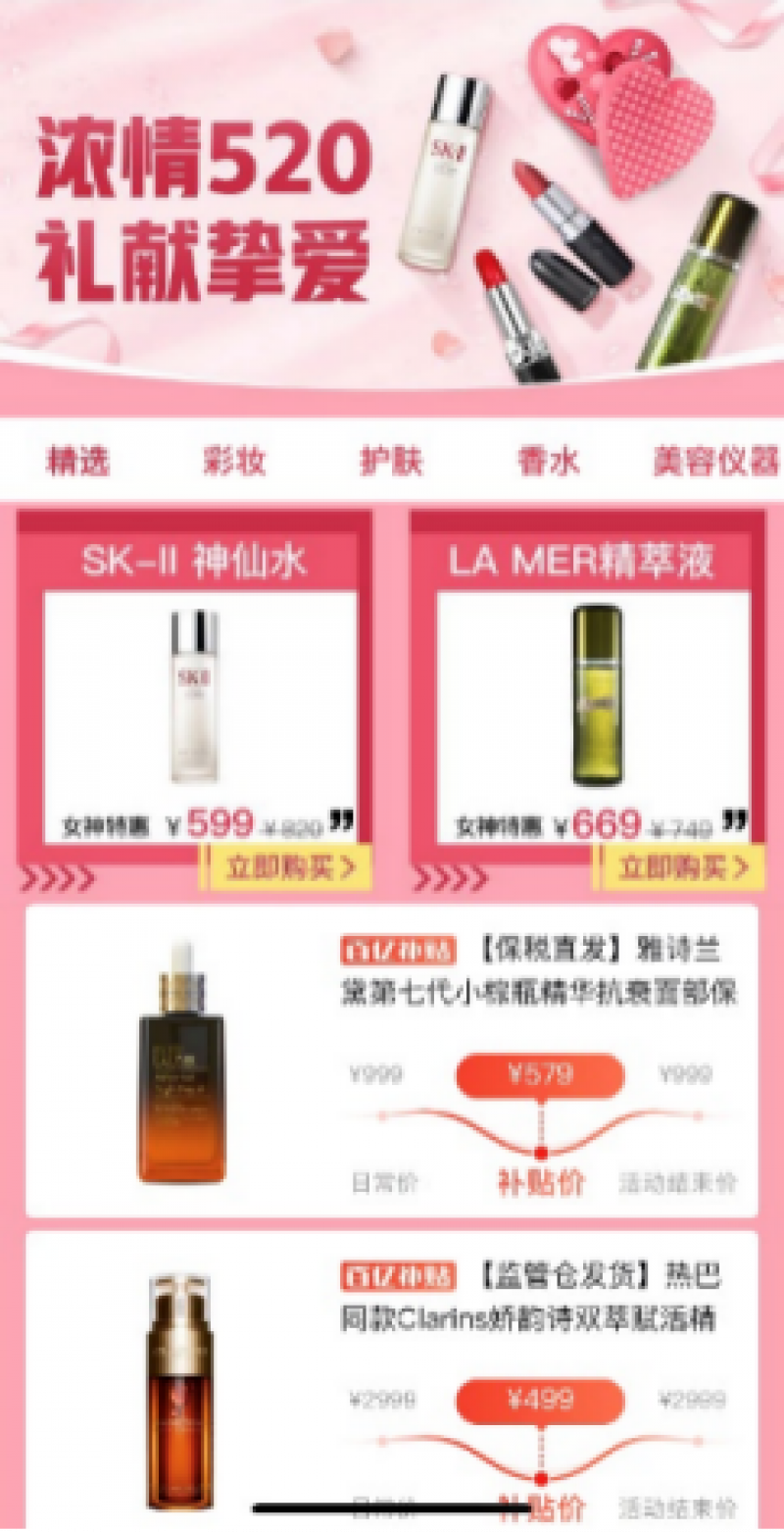The image size is (784, 1532).
Task: Switch to the 彩妆 tab
Action: (x=234, y=460)
